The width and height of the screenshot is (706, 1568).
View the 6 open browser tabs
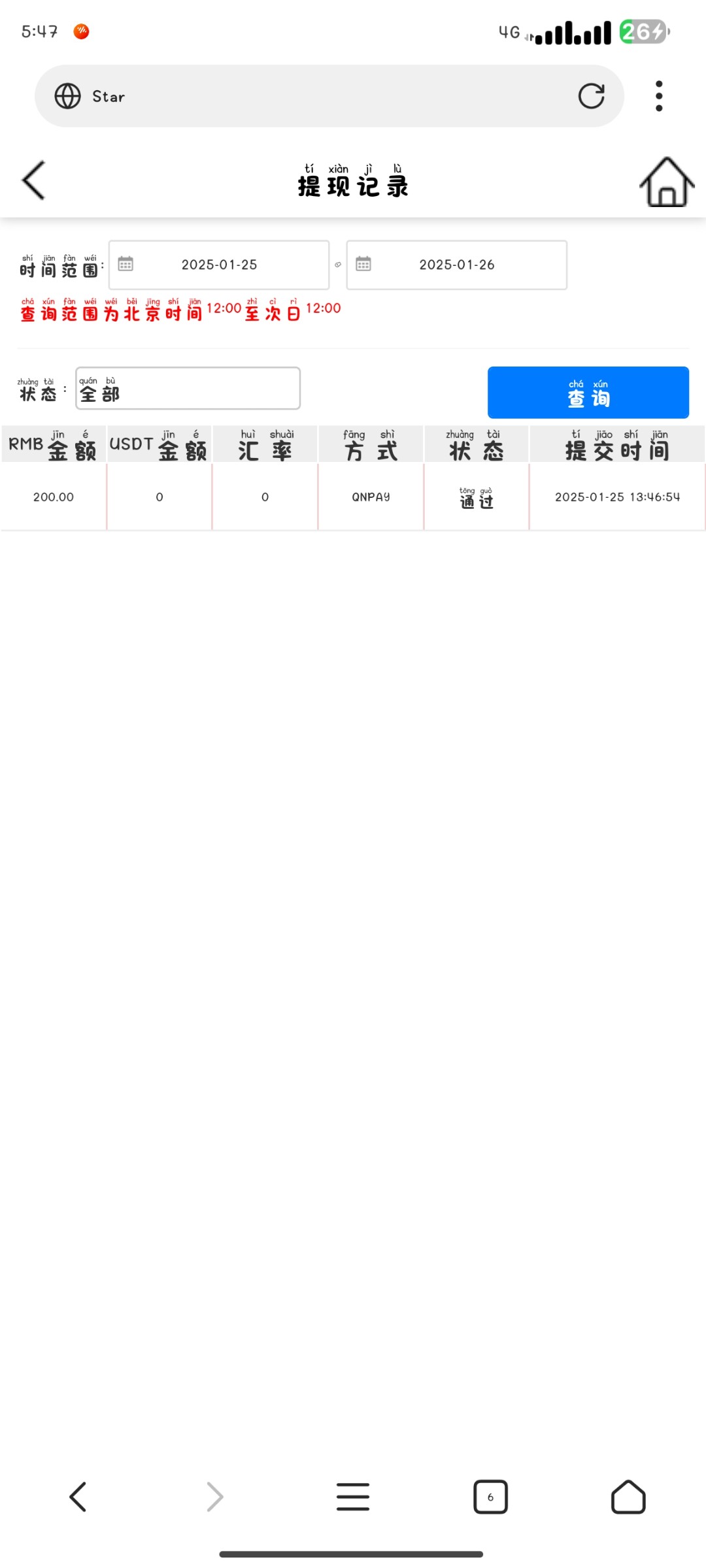point(490,1497)
